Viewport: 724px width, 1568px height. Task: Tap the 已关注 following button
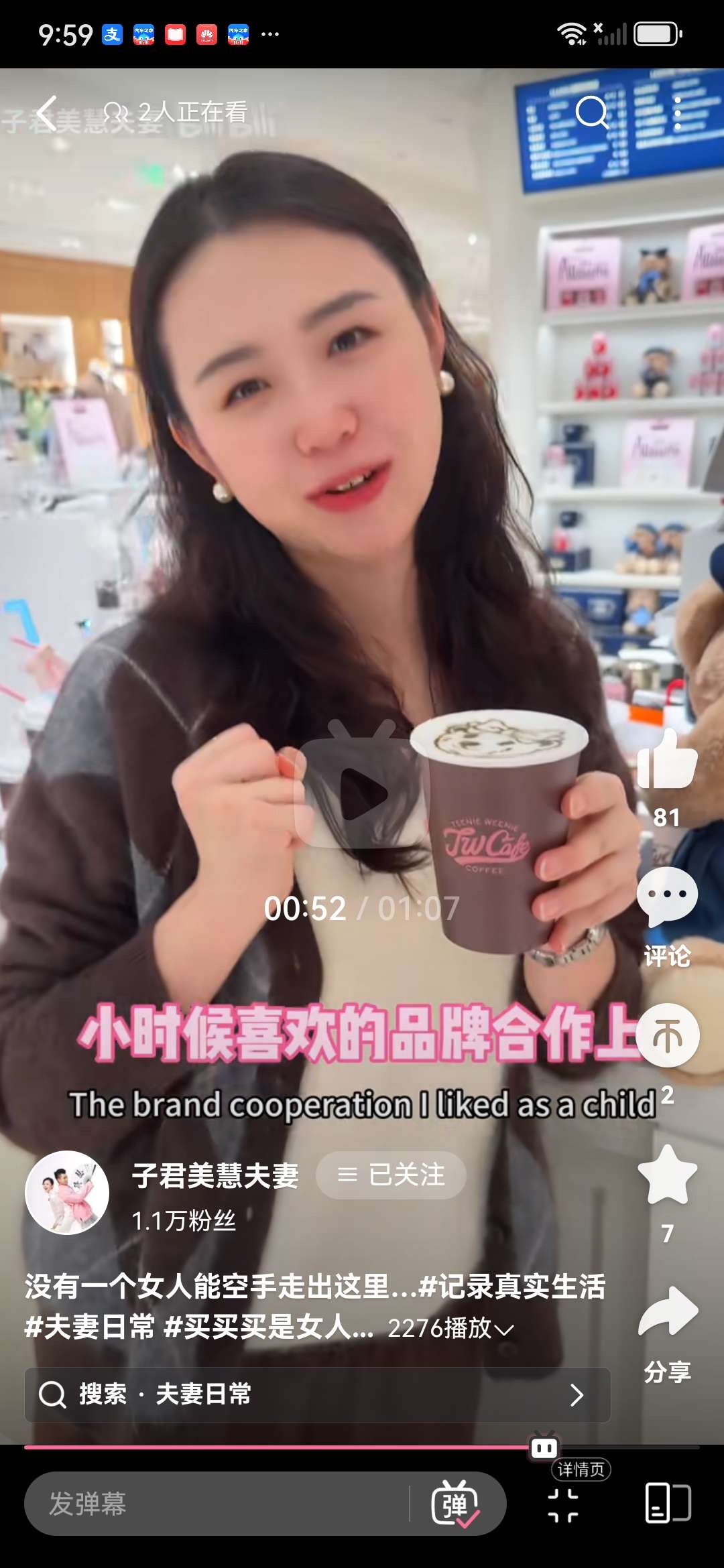[391, 1175]
